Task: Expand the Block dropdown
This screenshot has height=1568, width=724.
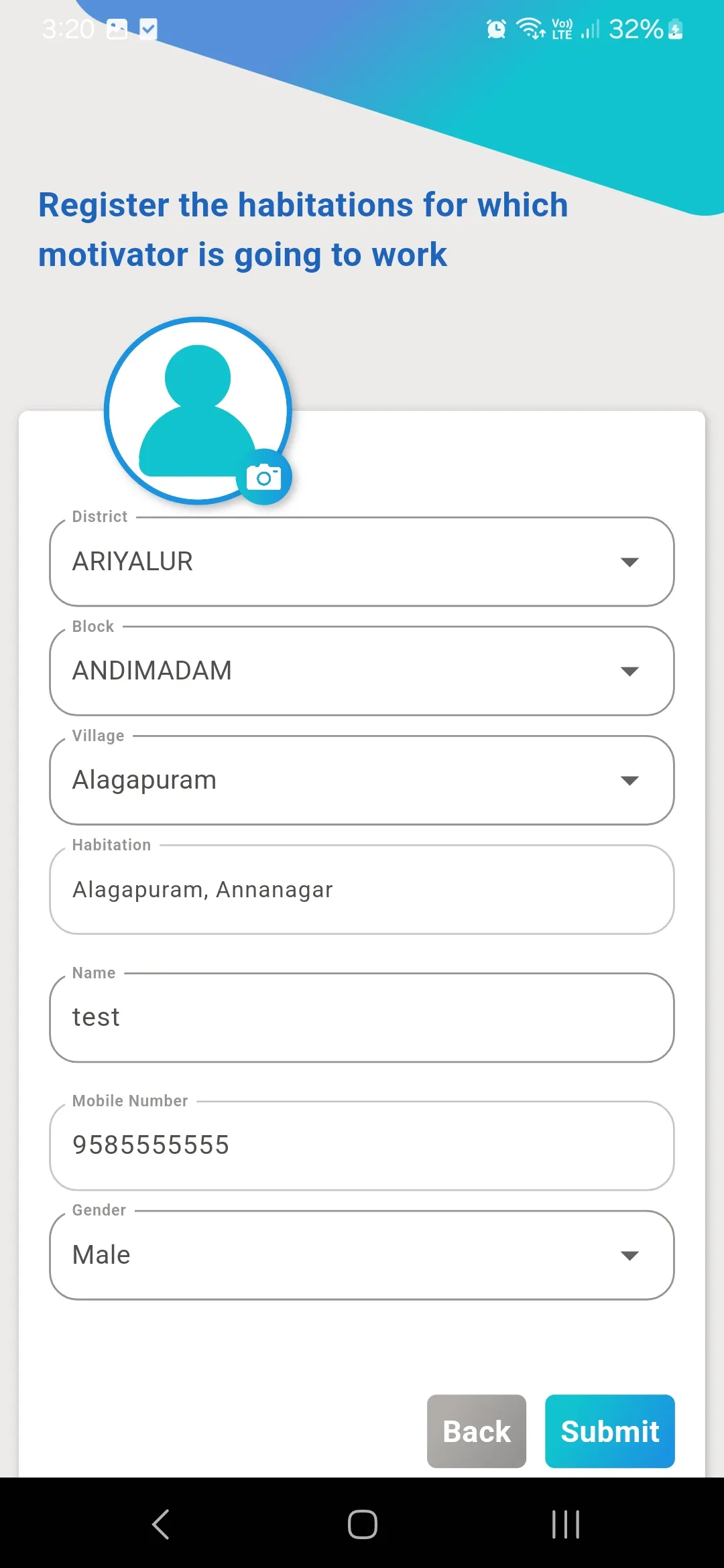Action: click(362, 671)
